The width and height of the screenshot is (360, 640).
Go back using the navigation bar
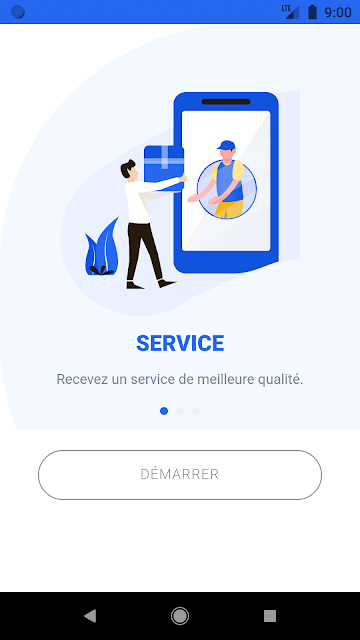(x=90, y=616)
